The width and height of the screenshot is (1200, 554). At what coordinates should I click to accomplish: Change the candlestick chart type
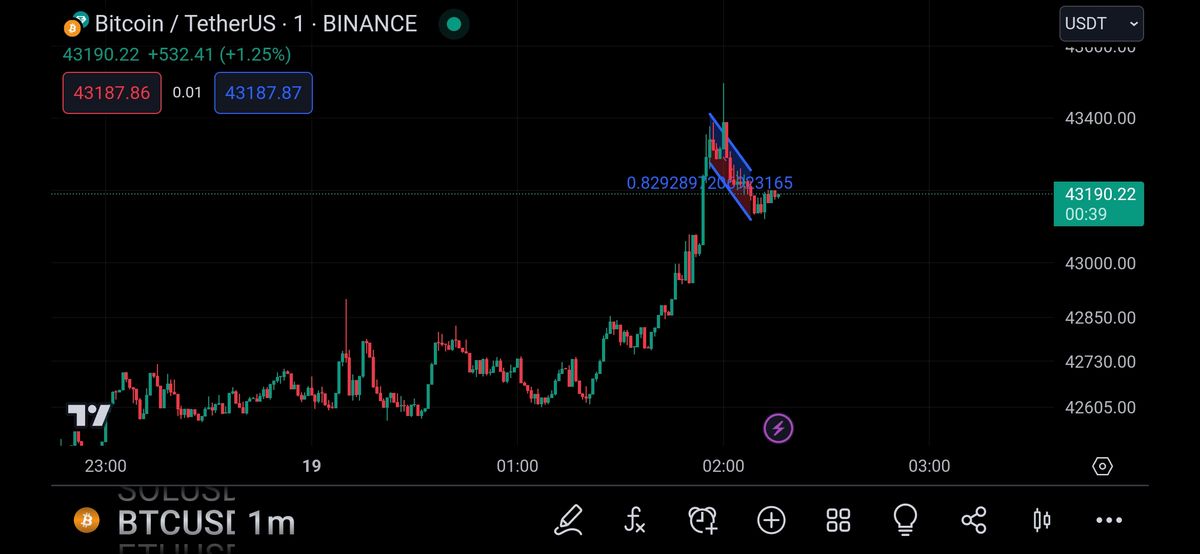[x=1041, y=519]
